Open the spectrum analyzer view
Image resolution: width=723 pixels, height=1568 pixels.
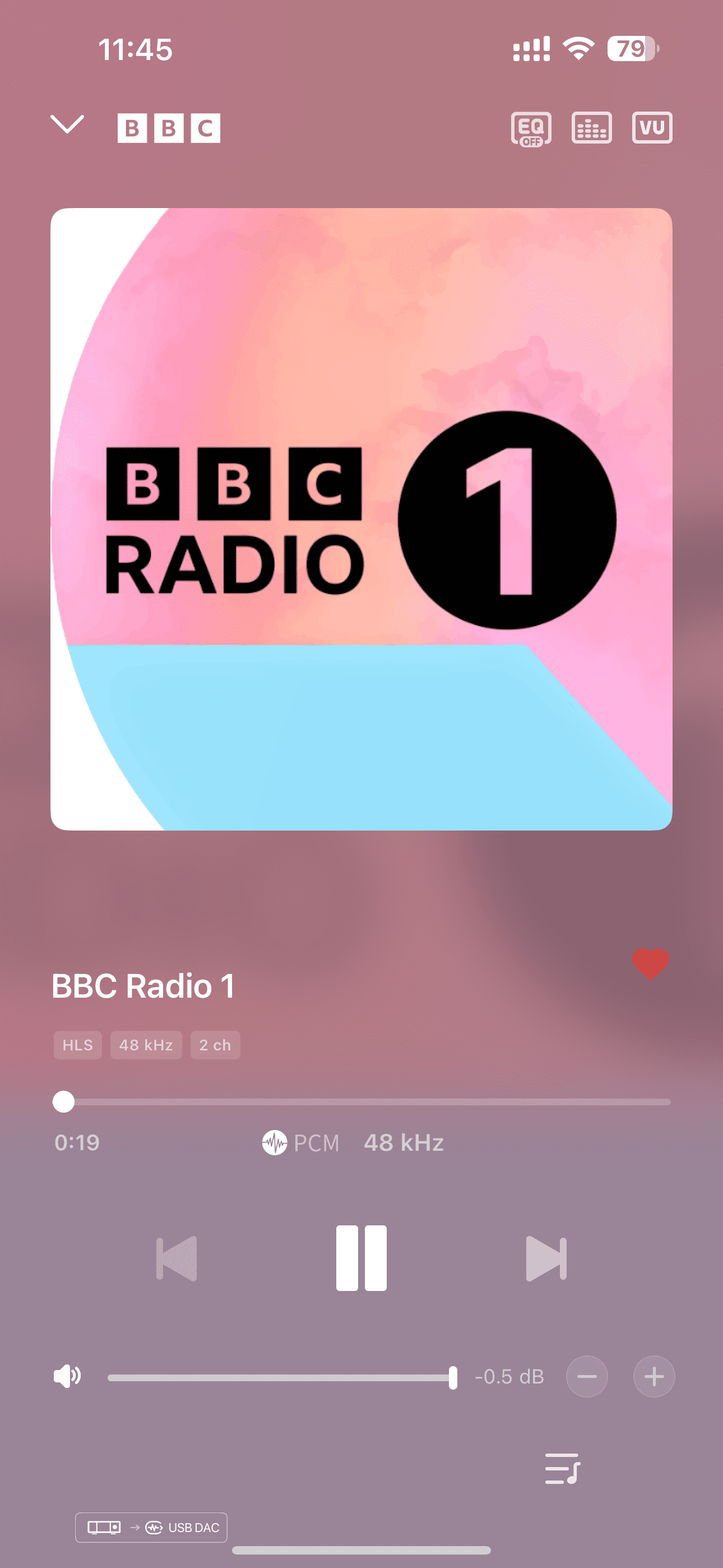591,128
